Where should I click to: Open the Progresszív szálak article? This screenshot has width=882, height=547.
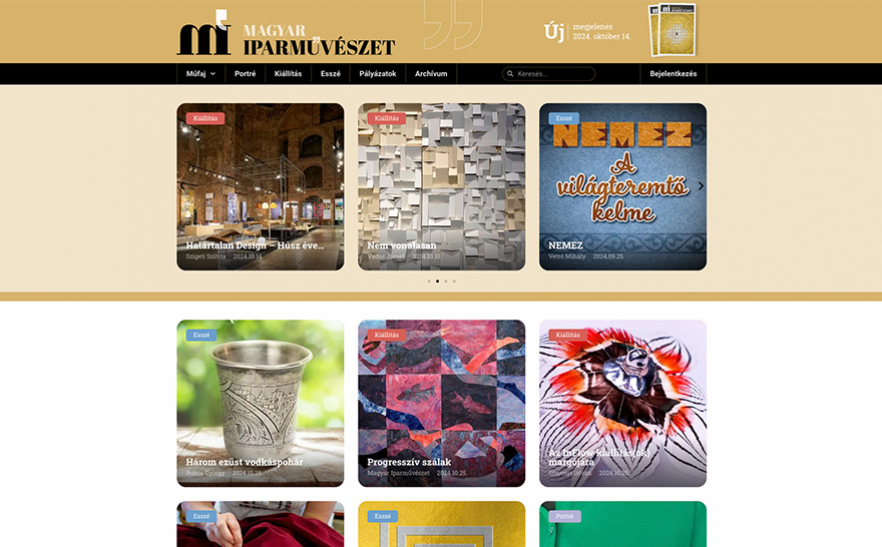[441, 403]
